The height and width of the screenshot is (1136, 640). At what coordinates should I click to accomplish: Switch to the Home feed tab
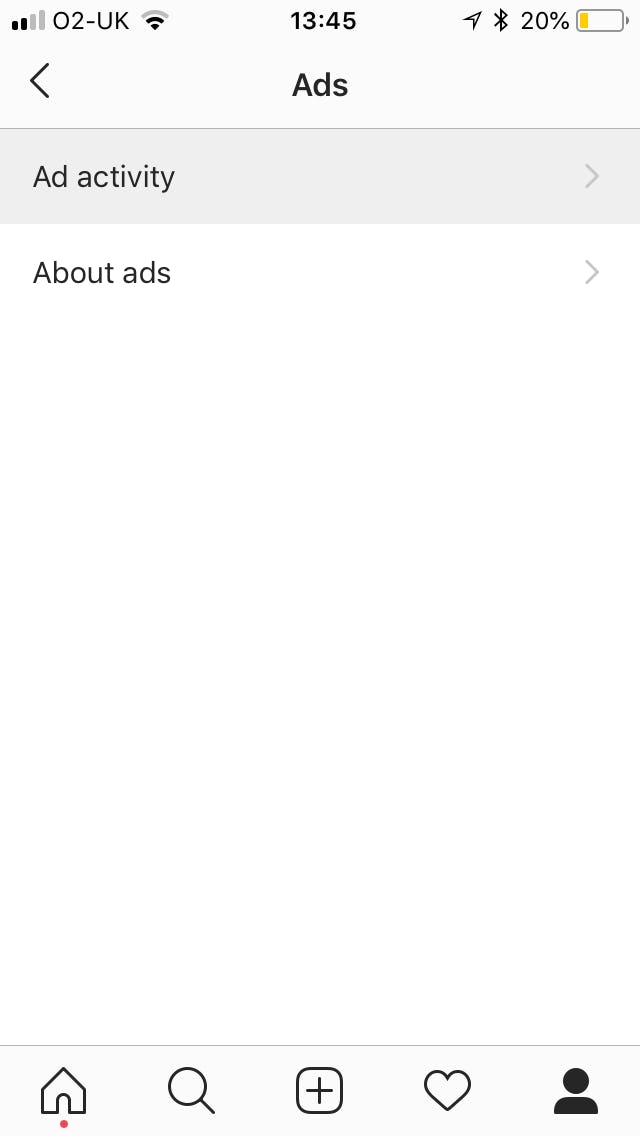click(63, 1090)
